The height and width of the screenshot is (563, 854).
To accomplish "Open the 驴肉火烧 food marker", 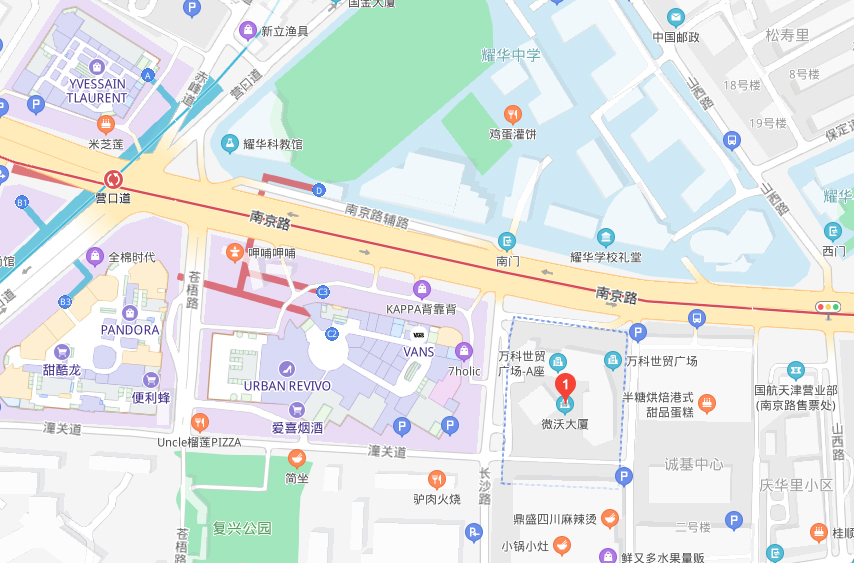I will tap(436, 479).
